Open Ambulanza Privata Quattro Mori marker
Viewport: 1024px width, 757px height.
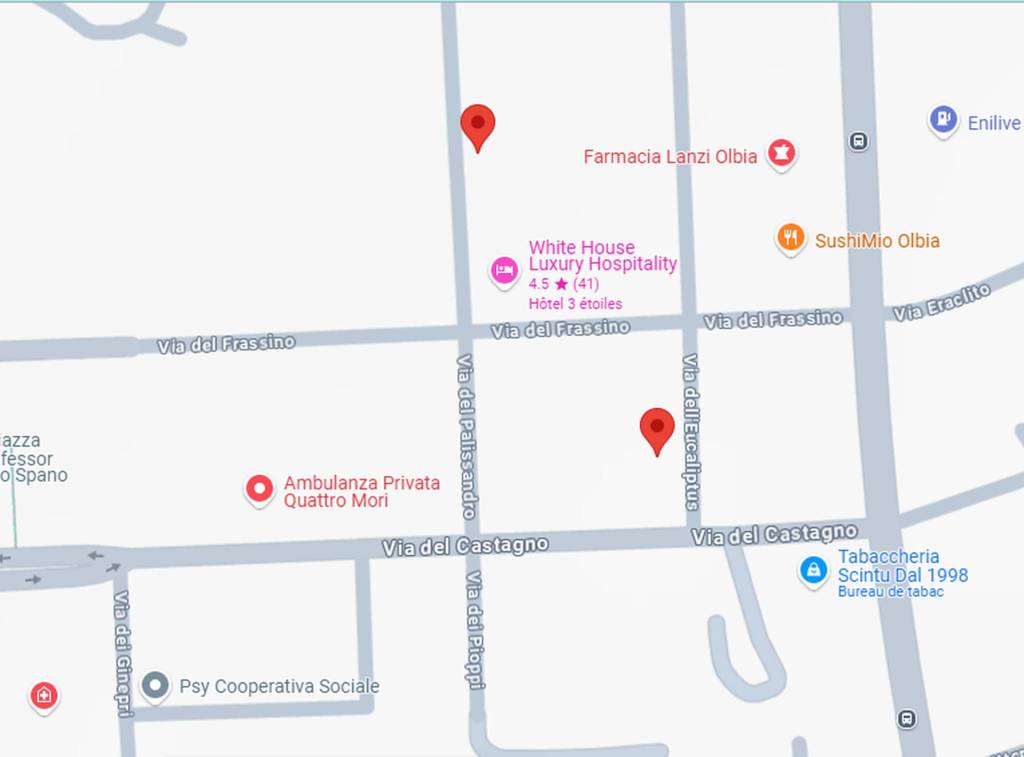[260, 489]
